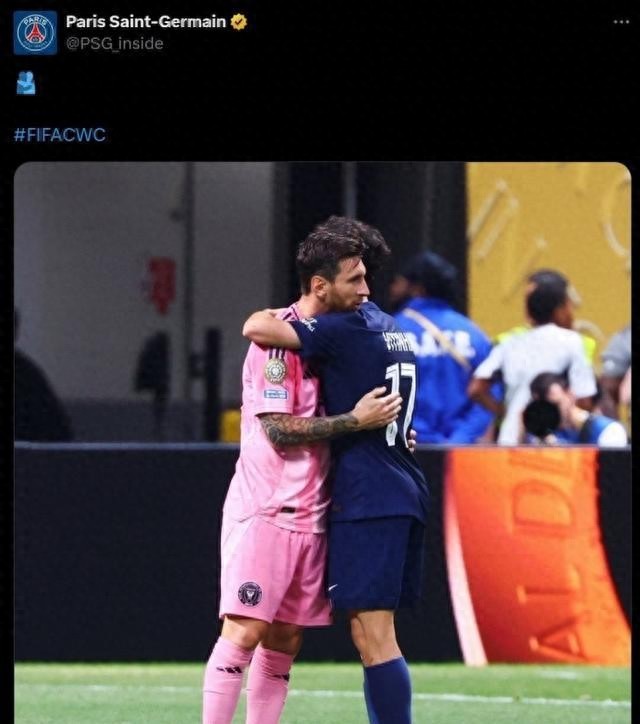Open the #FIFACWC hashtag

[59, 134]
